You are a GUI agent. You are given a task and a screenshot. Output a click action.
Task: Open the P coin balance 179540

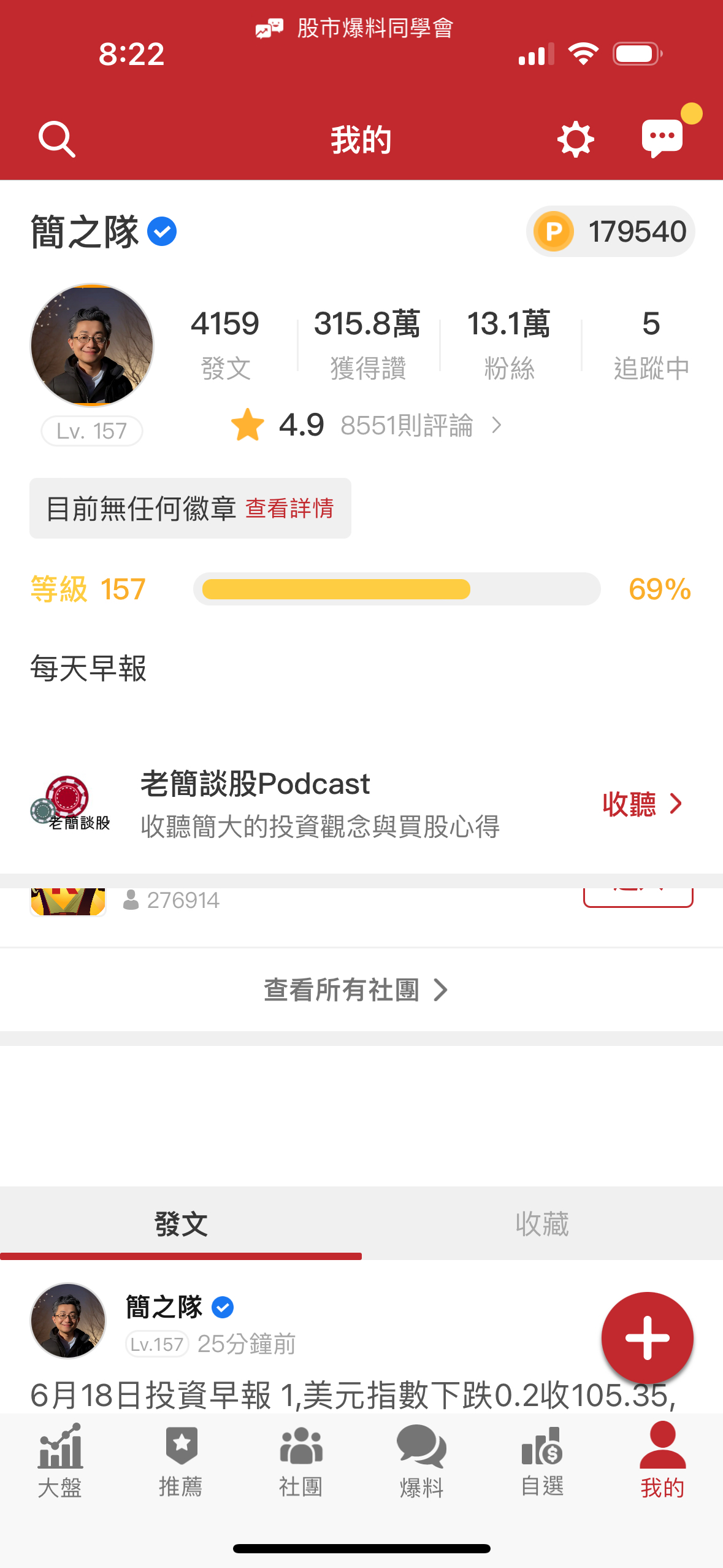click(x=610, y=231)
